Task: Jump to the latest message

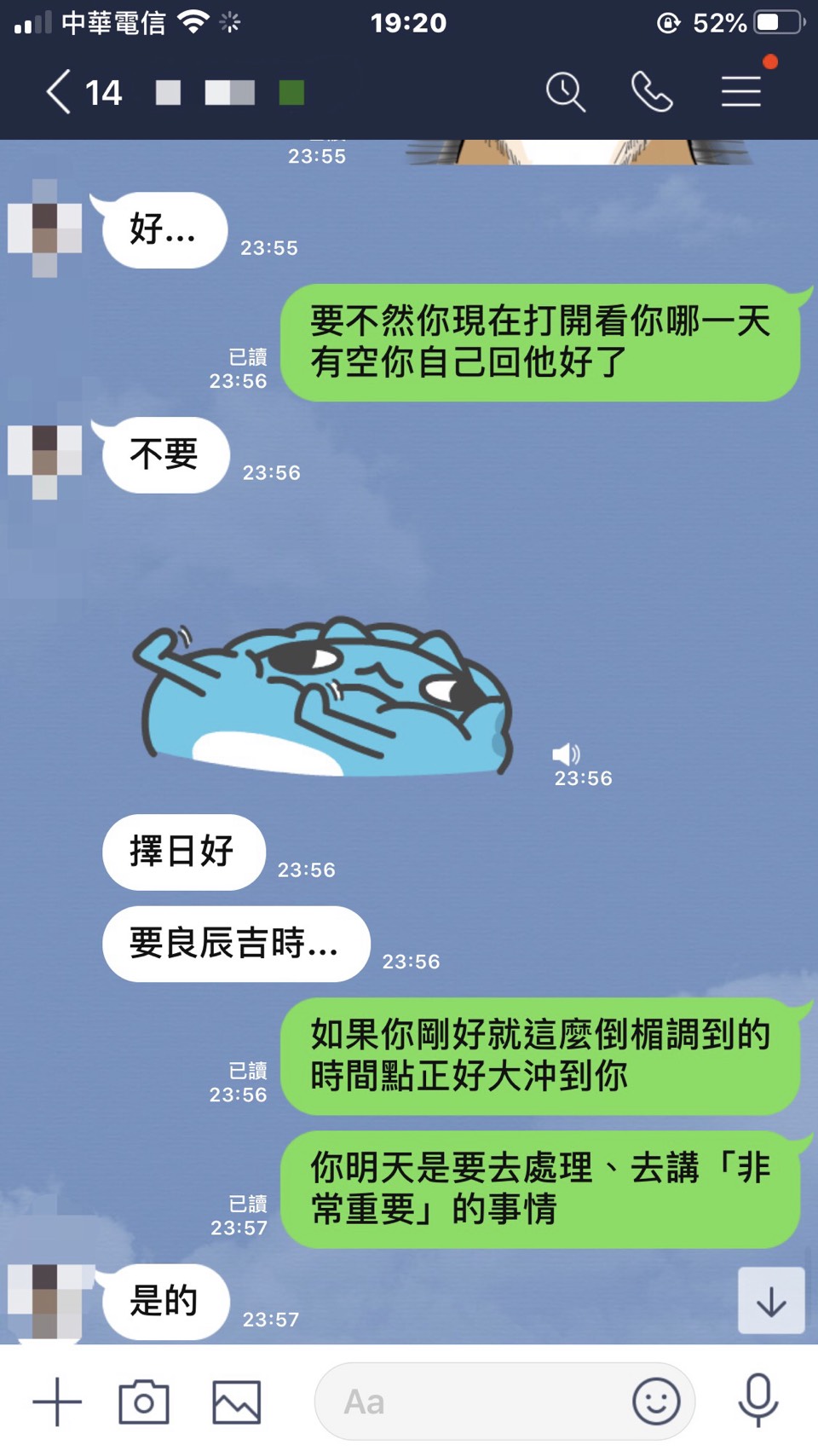Action: pyautogui.click(x=770, y=1301)
